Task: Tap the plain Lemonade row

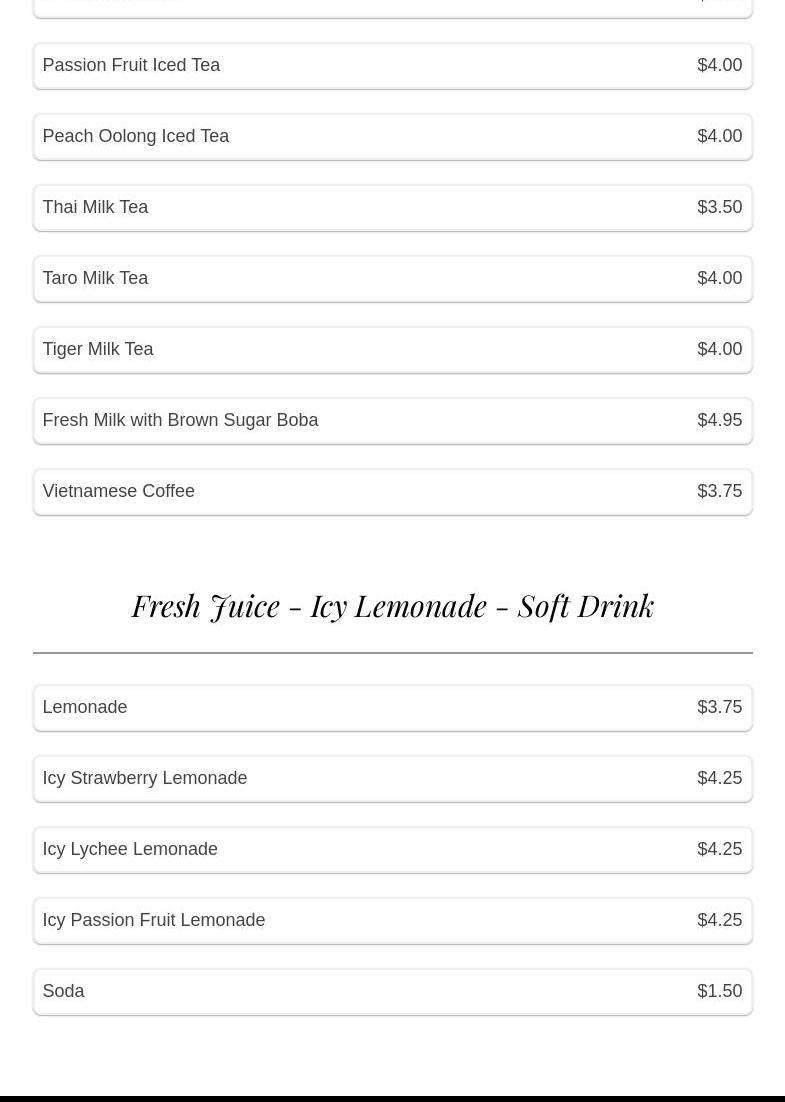Action: (x=392, y=708)
